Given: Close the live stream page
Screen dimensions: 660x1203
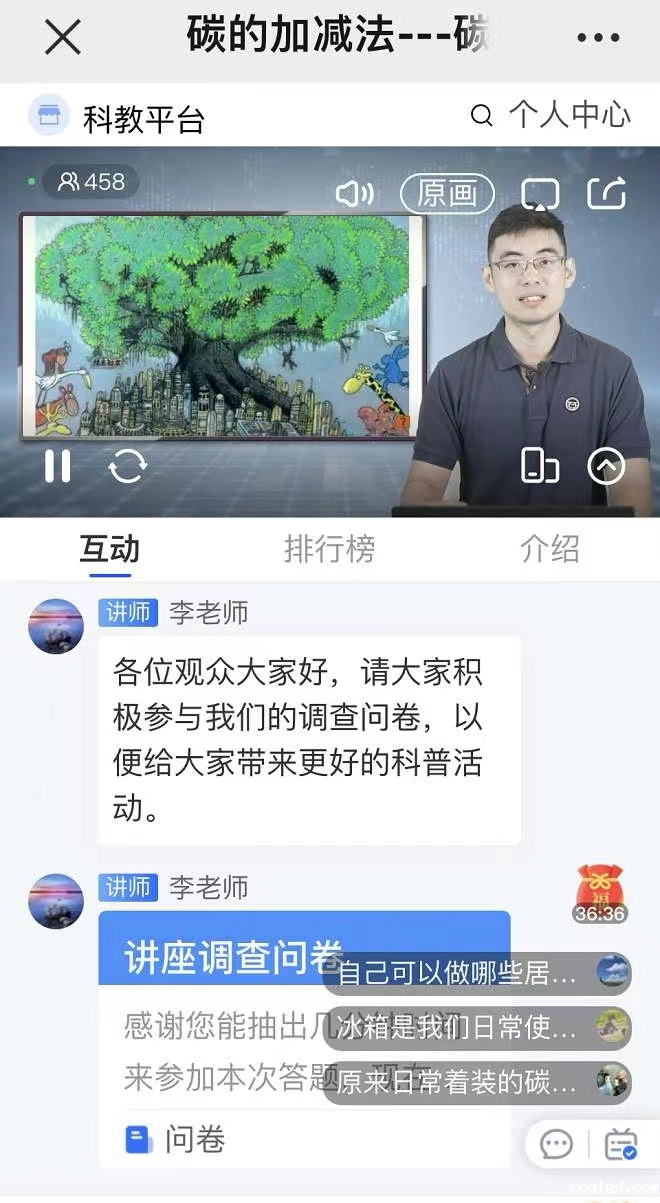Looking at the screenshot, I should (x=63, y=38).
